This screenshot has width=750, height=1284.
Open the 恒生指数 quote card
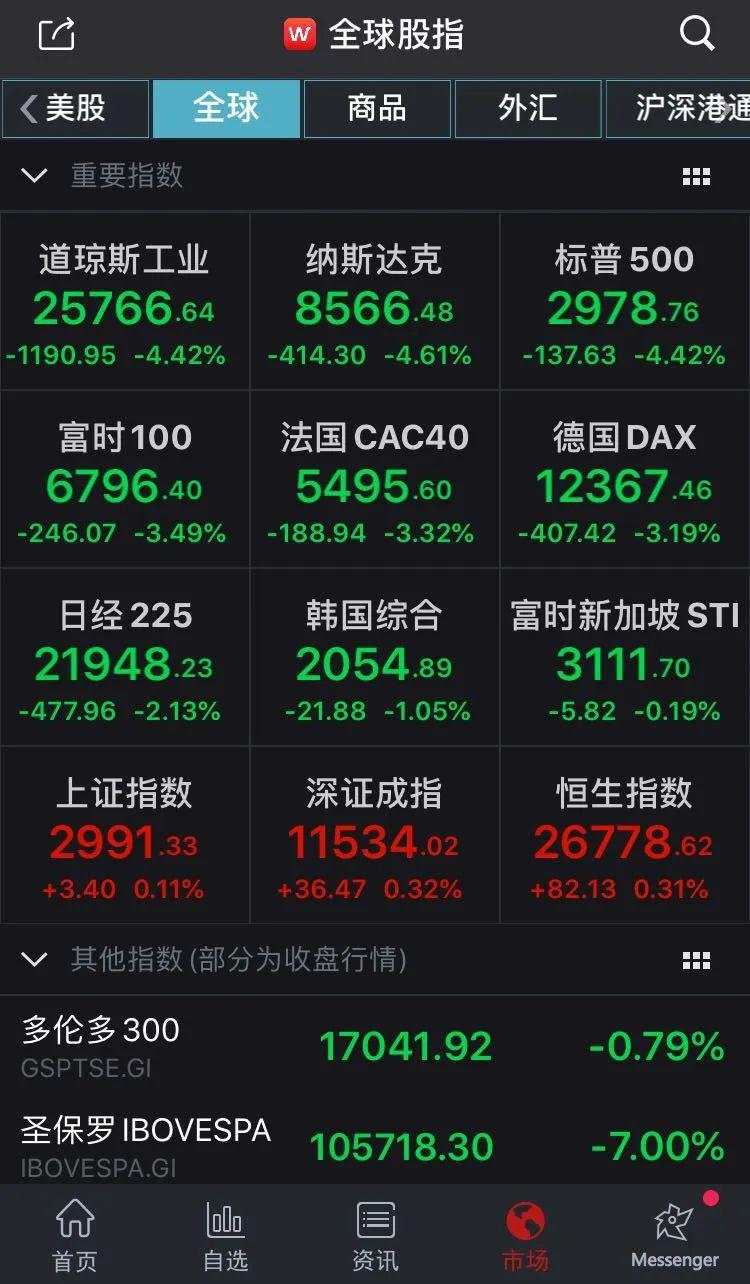[623, 835]
